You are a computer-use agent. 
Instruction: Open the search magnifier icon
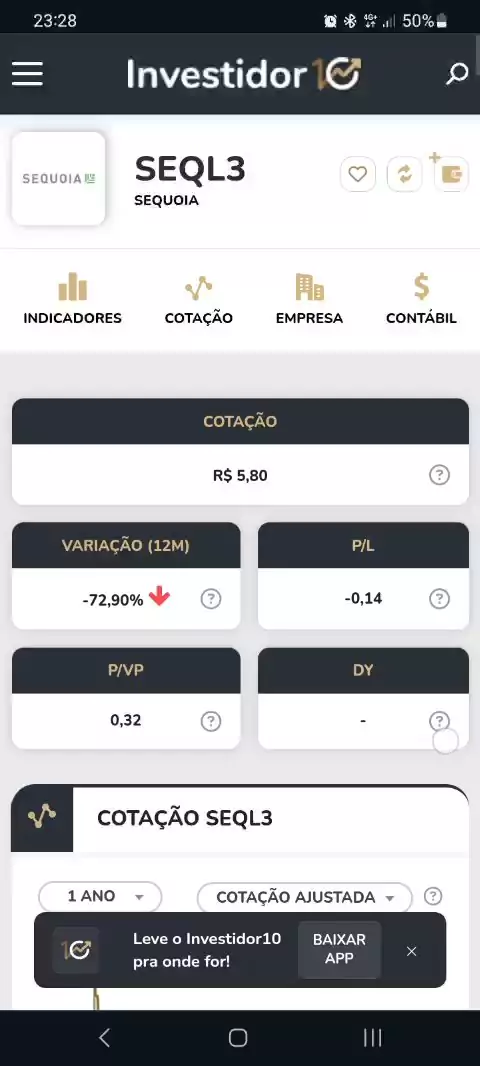(457, 73)
